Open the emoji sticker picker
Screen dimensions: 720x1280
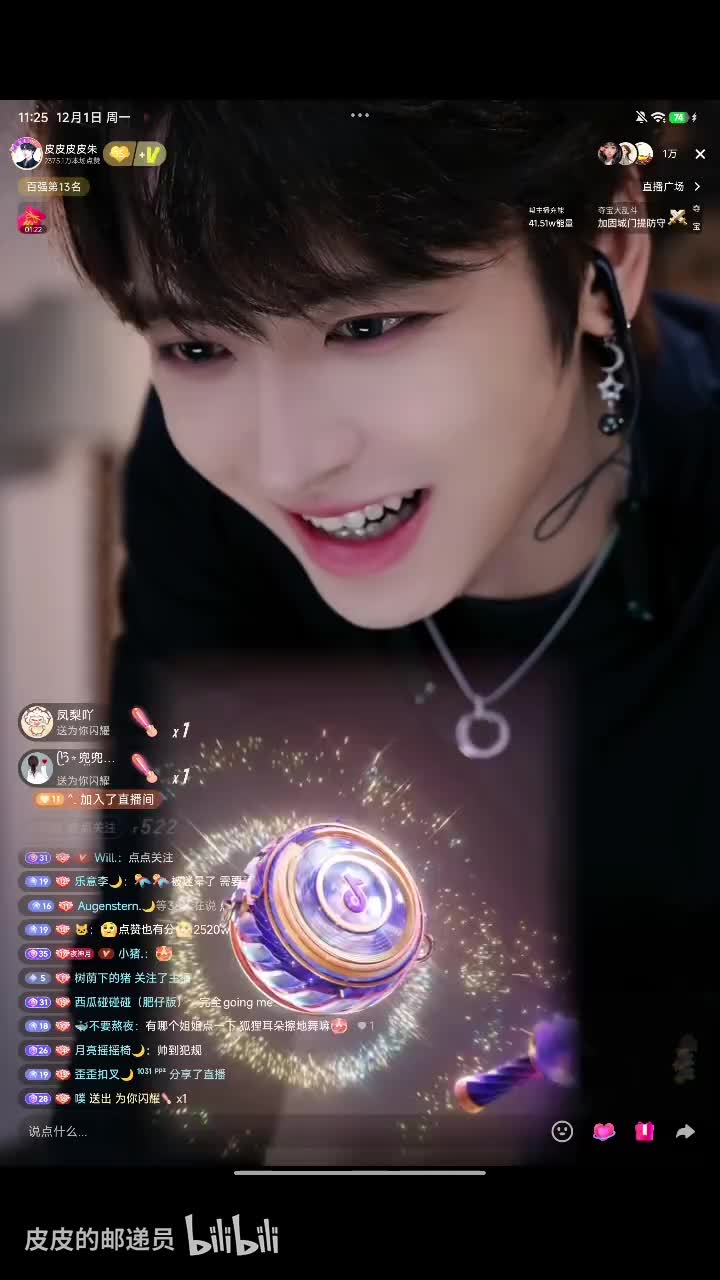563,1131
